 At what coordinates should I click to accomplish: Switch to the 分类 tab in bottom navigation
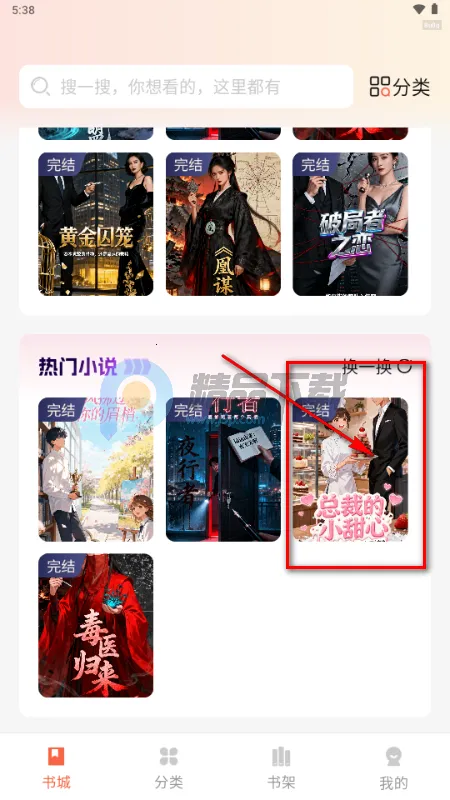(169, 768)
